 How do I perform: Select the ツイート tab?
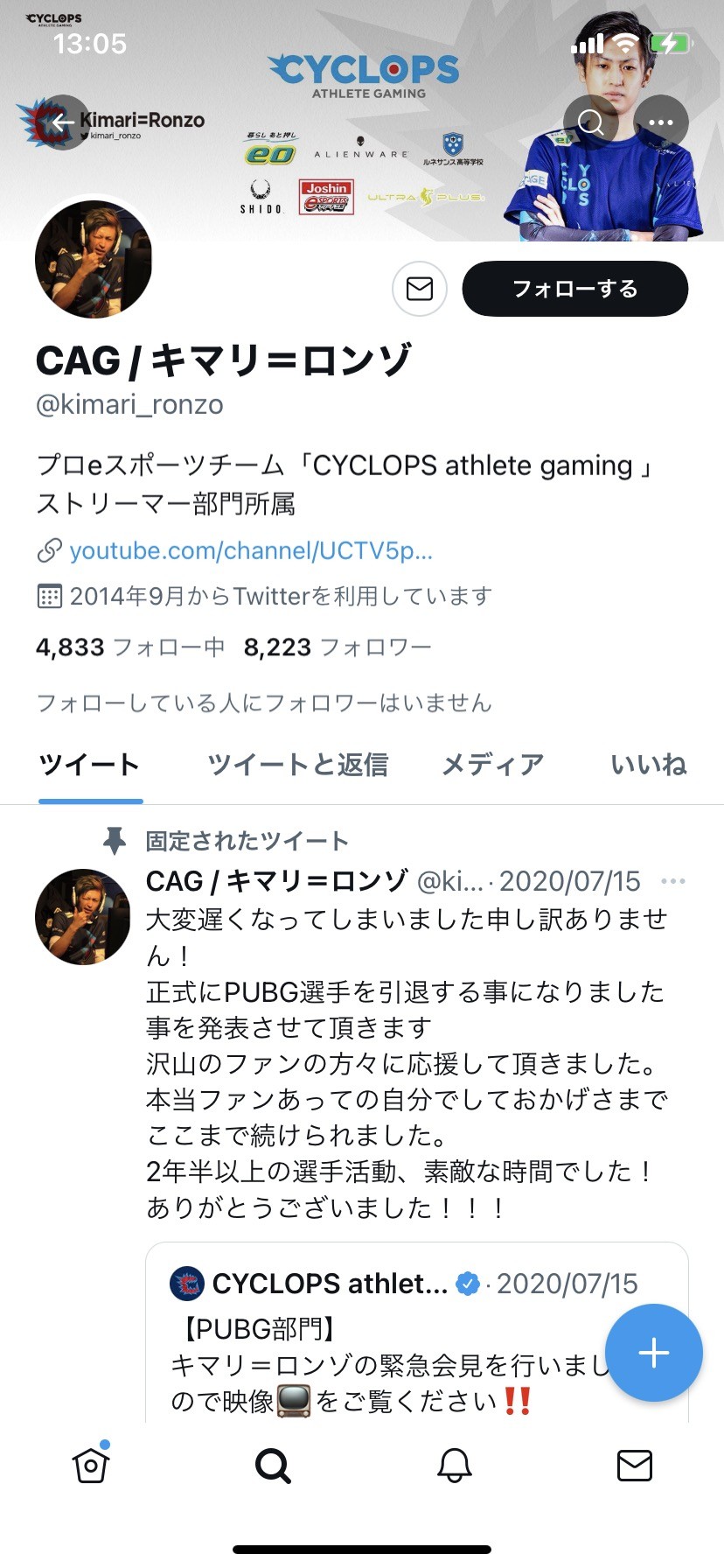click(x=89, y=765)
